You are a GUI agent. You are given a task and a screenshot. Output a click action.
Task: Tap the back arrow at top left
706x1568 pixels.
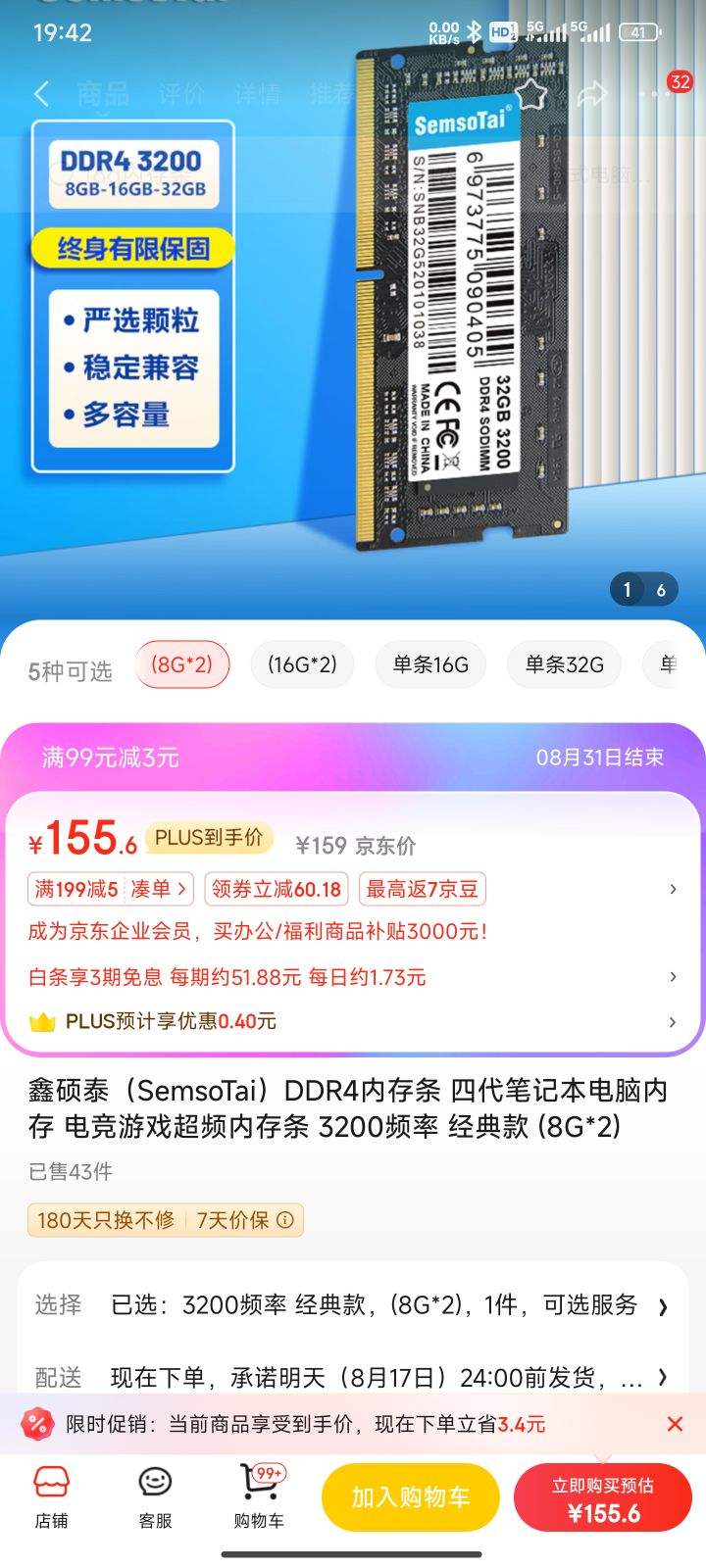coord(40,93)
